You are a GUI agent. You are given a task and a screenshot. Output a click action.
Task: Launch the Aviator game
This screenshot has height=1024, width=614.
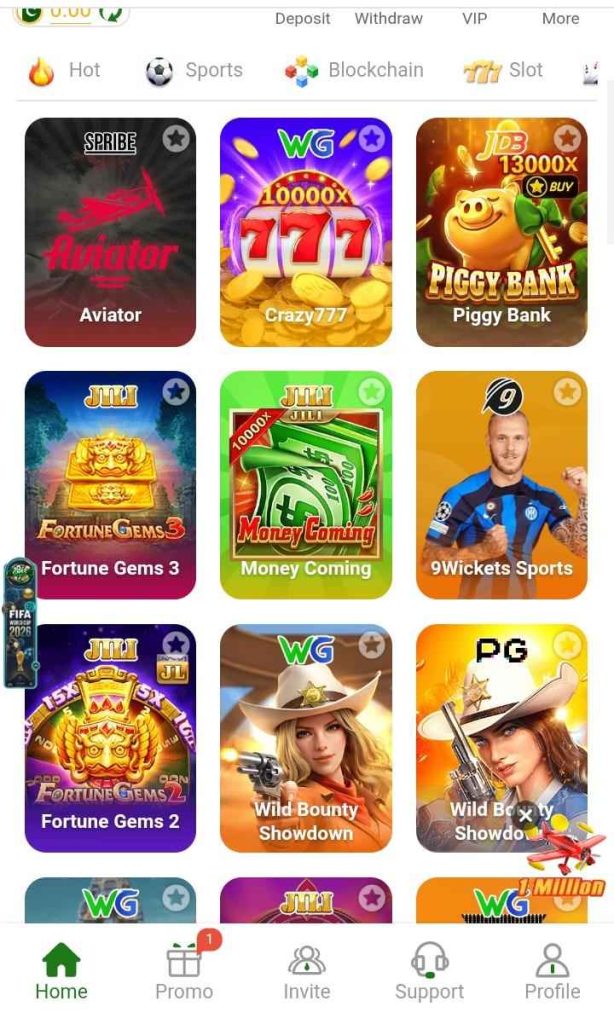coord(110,232)
